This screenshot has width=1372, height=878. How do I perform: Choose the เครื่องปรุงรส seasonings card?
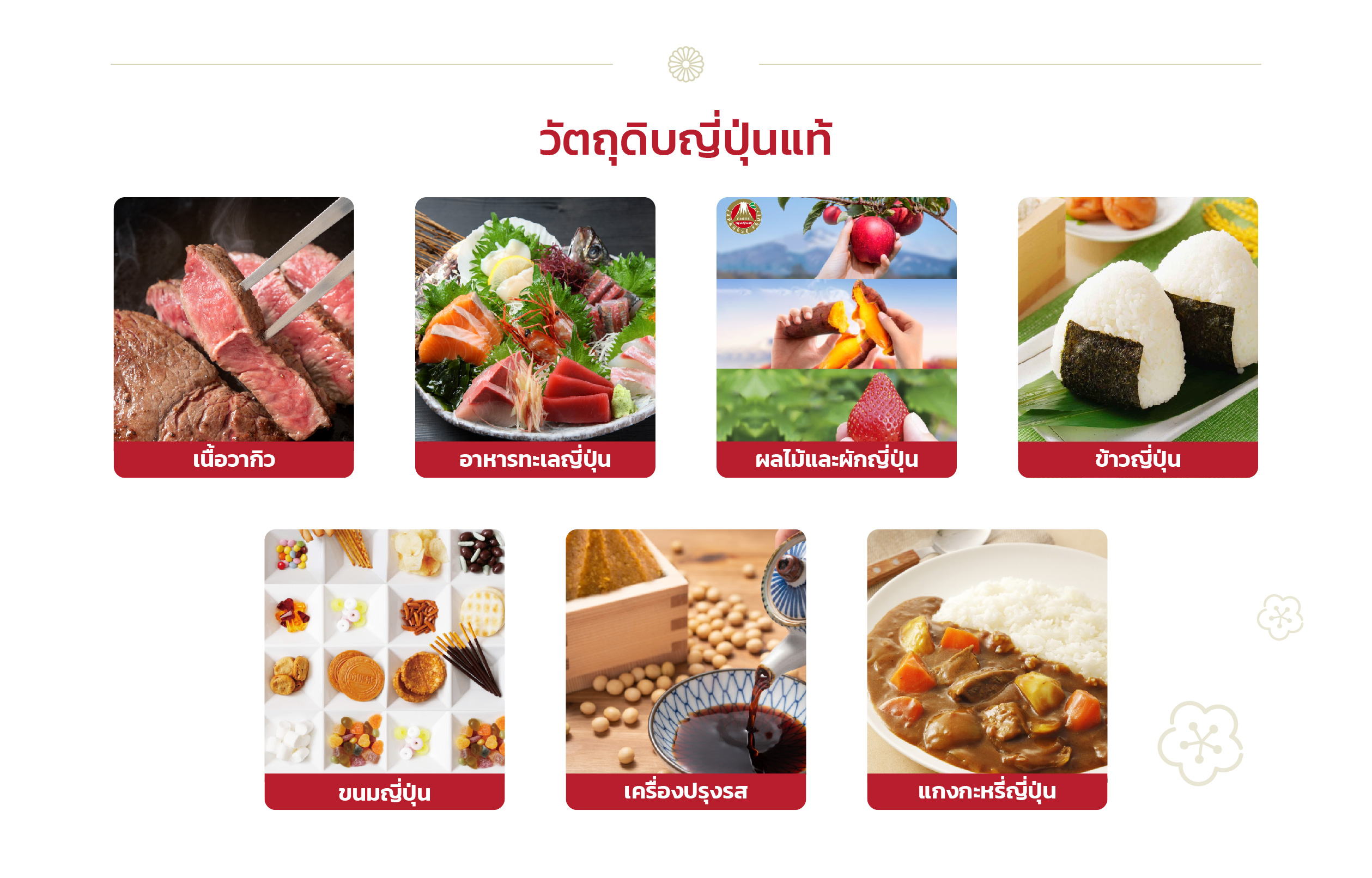pos(685,668)
